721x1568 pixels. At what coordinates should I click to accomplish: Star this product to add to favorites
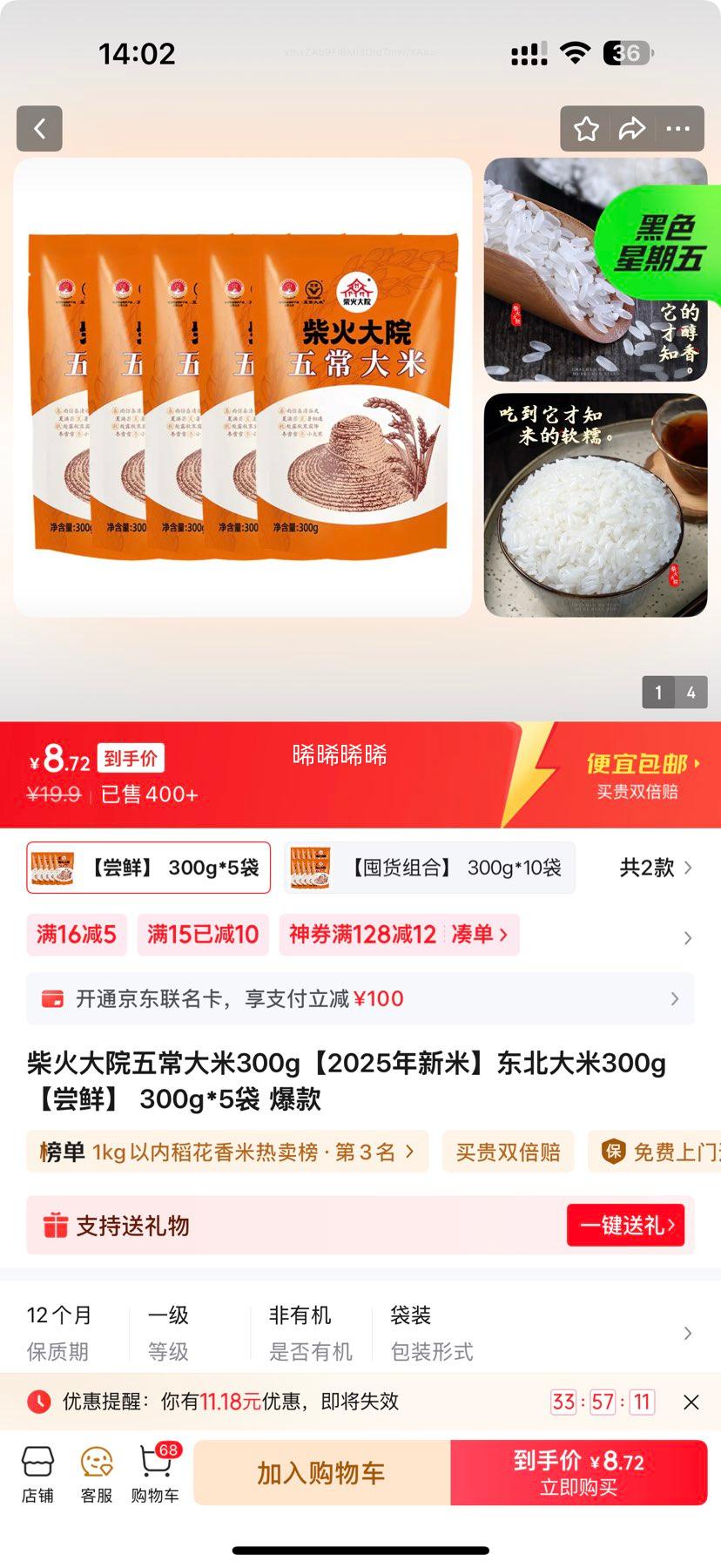pos(587,128)
